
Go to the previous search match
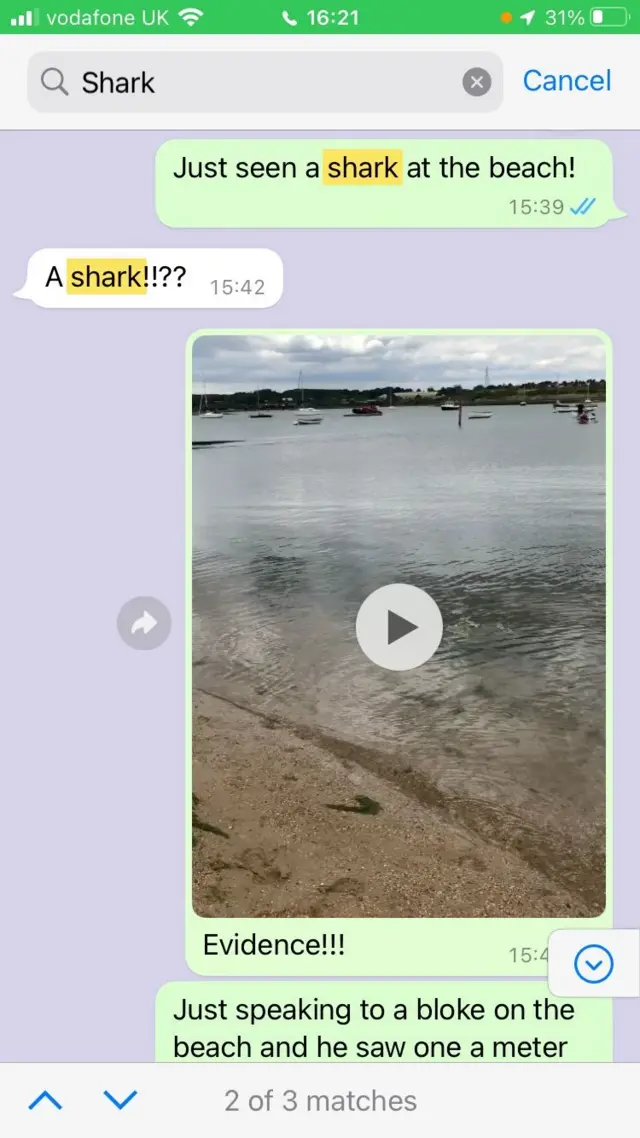(45, 1101)
